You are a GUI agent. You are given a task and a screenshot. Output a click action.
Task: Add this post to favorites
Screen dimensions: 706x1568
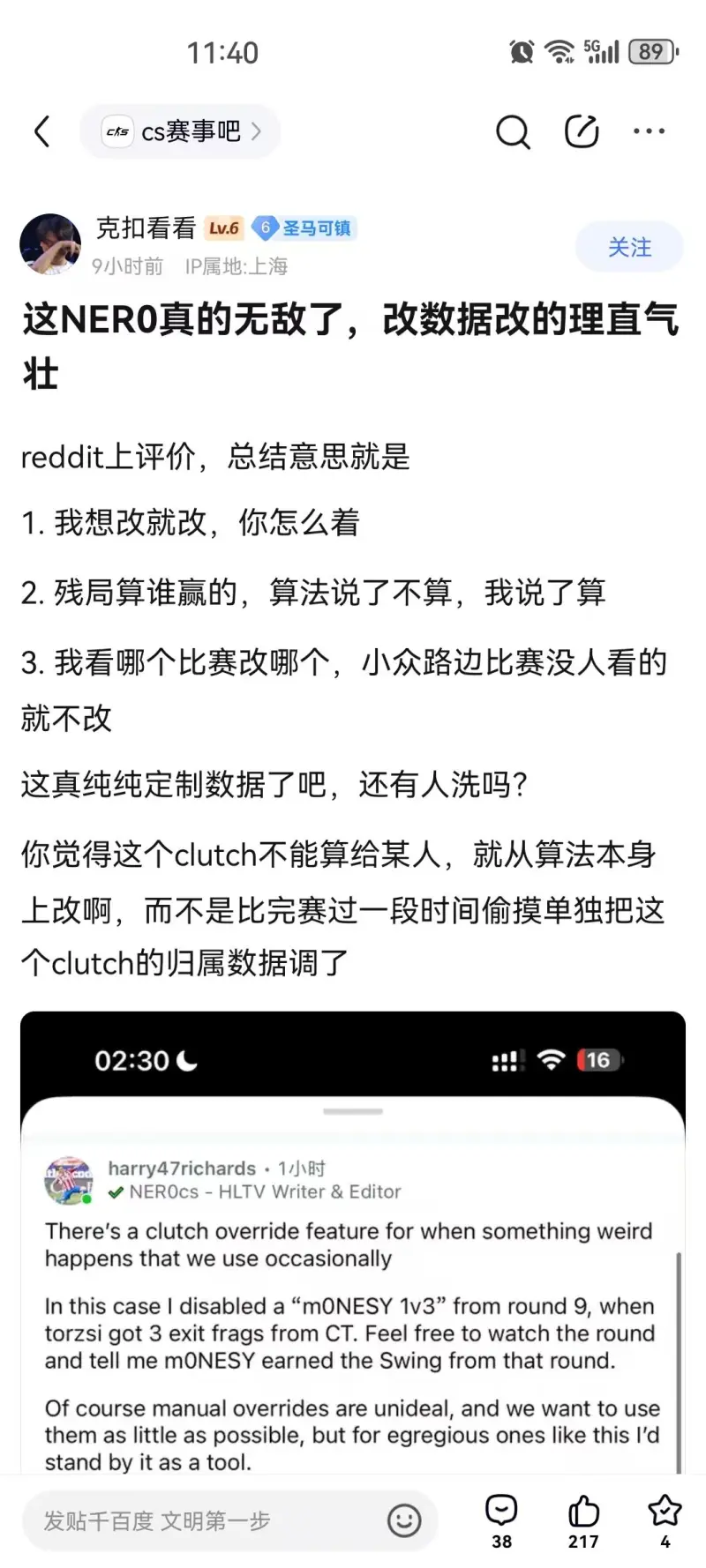coord(665,1519)
